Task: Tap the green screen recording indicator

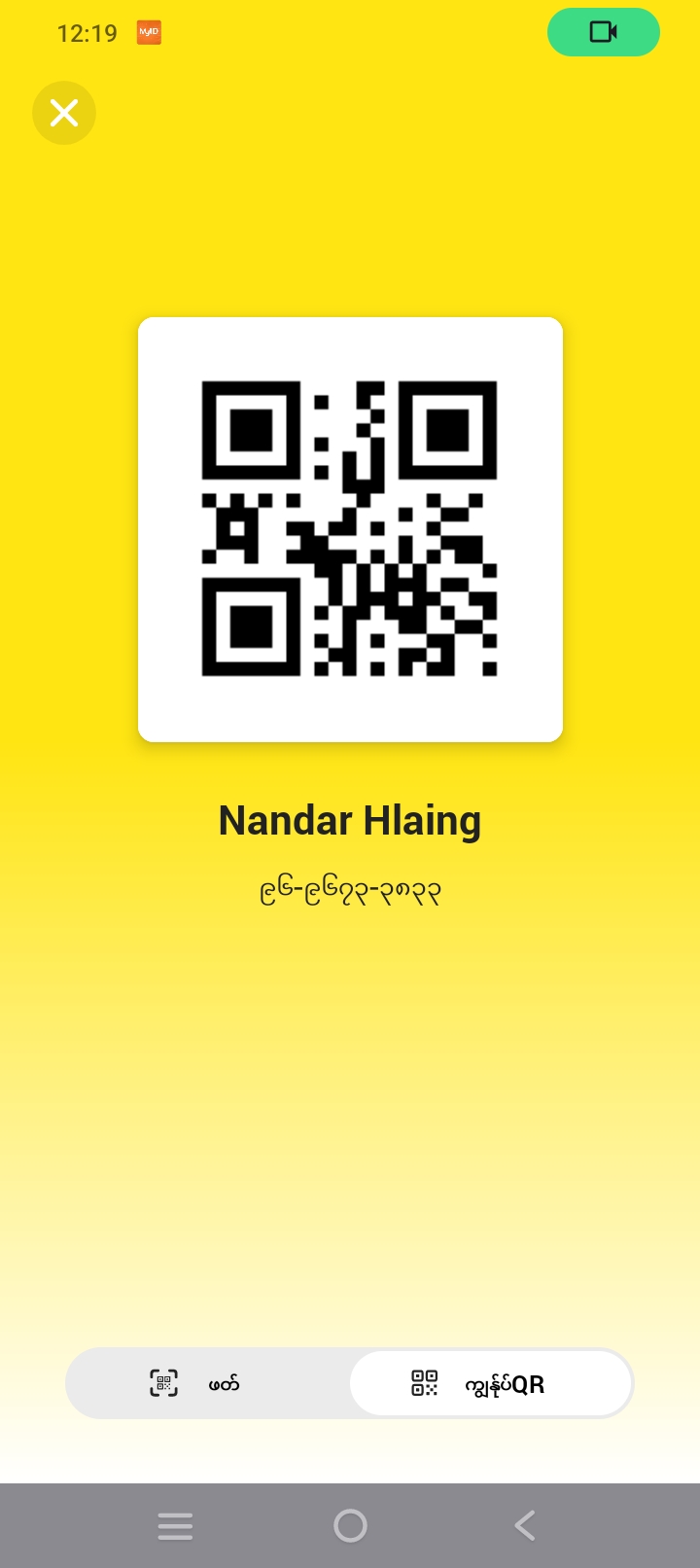Action: click(x=603, y=32)
